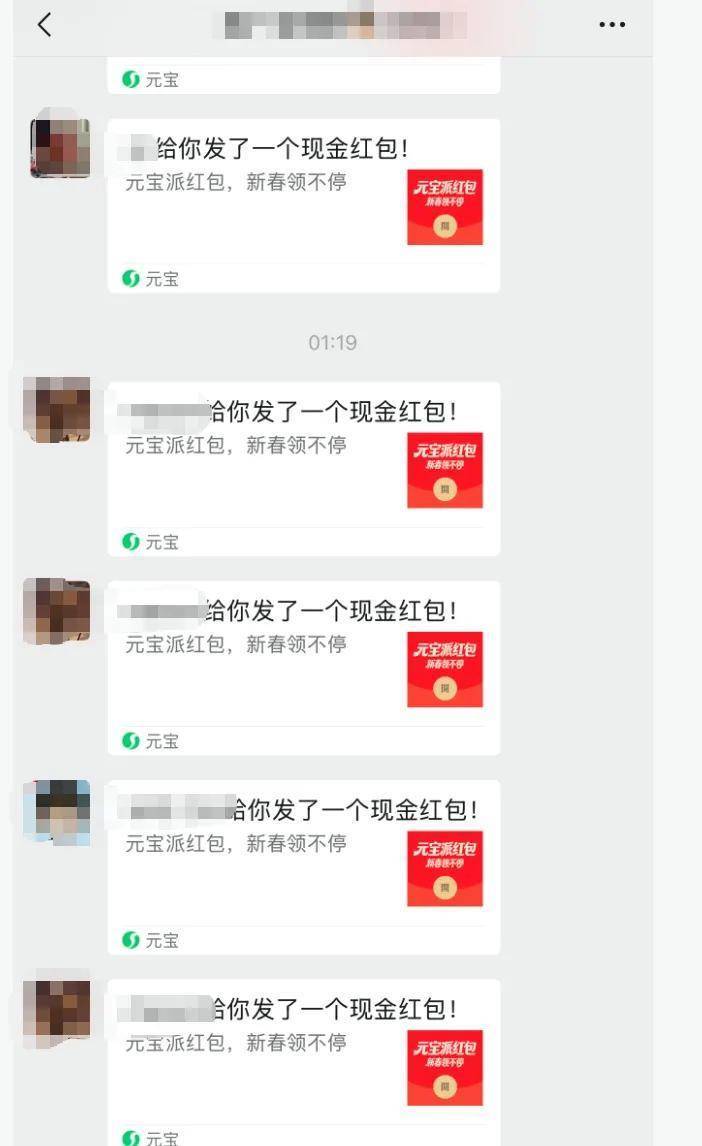The height and width of the screenshot is (1146, 702).
Task: Open red packet card just above 01:19 timestamp
Action: click(x=303, y=205)
